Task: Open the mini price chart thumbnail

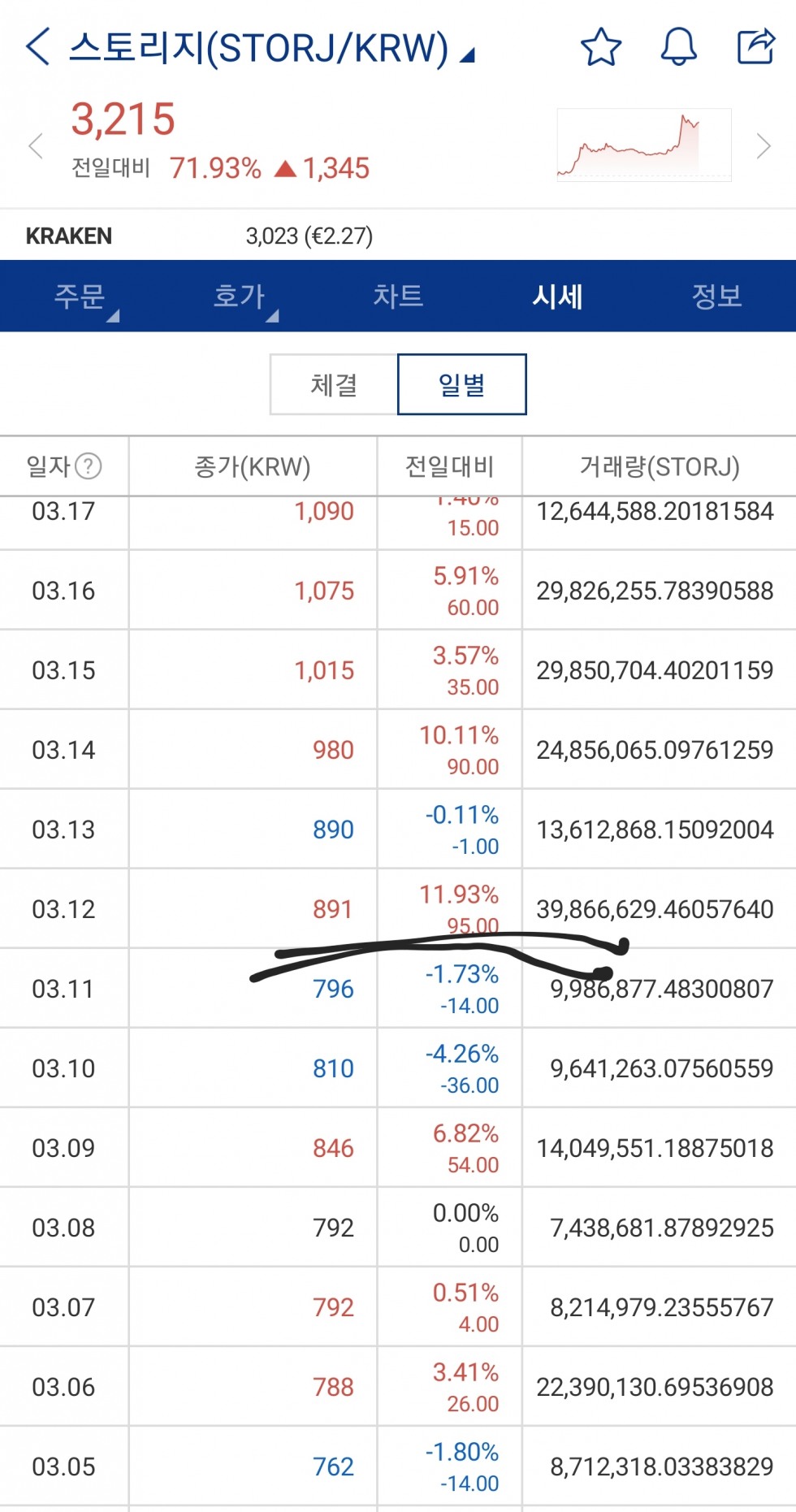Action: click(x=644, y=145)
